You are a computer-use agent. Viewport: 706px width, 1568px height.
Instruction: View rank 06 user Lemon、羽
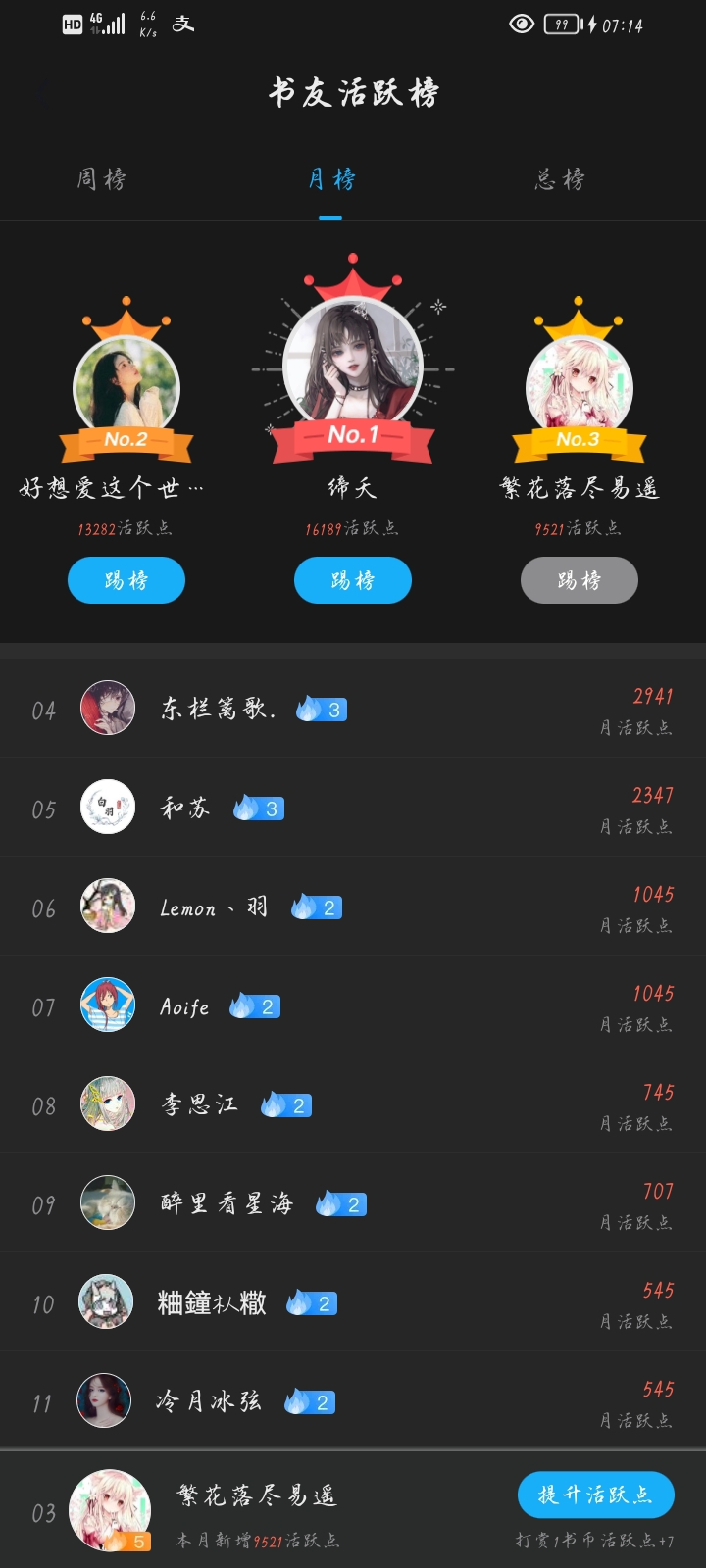click(x=353, y=906)
